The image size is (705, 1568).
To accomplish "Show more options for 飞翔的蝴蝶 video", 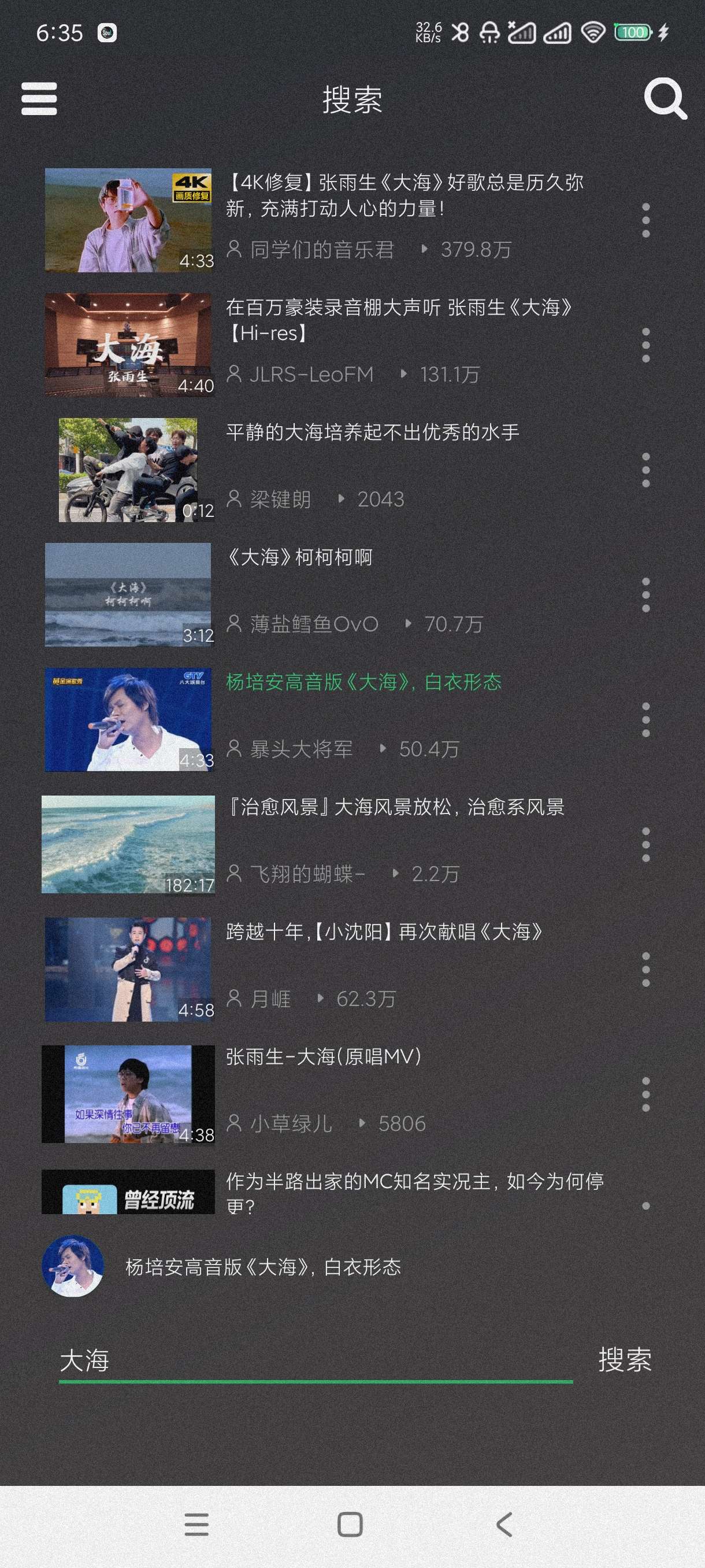I will (x=645, y=844).
